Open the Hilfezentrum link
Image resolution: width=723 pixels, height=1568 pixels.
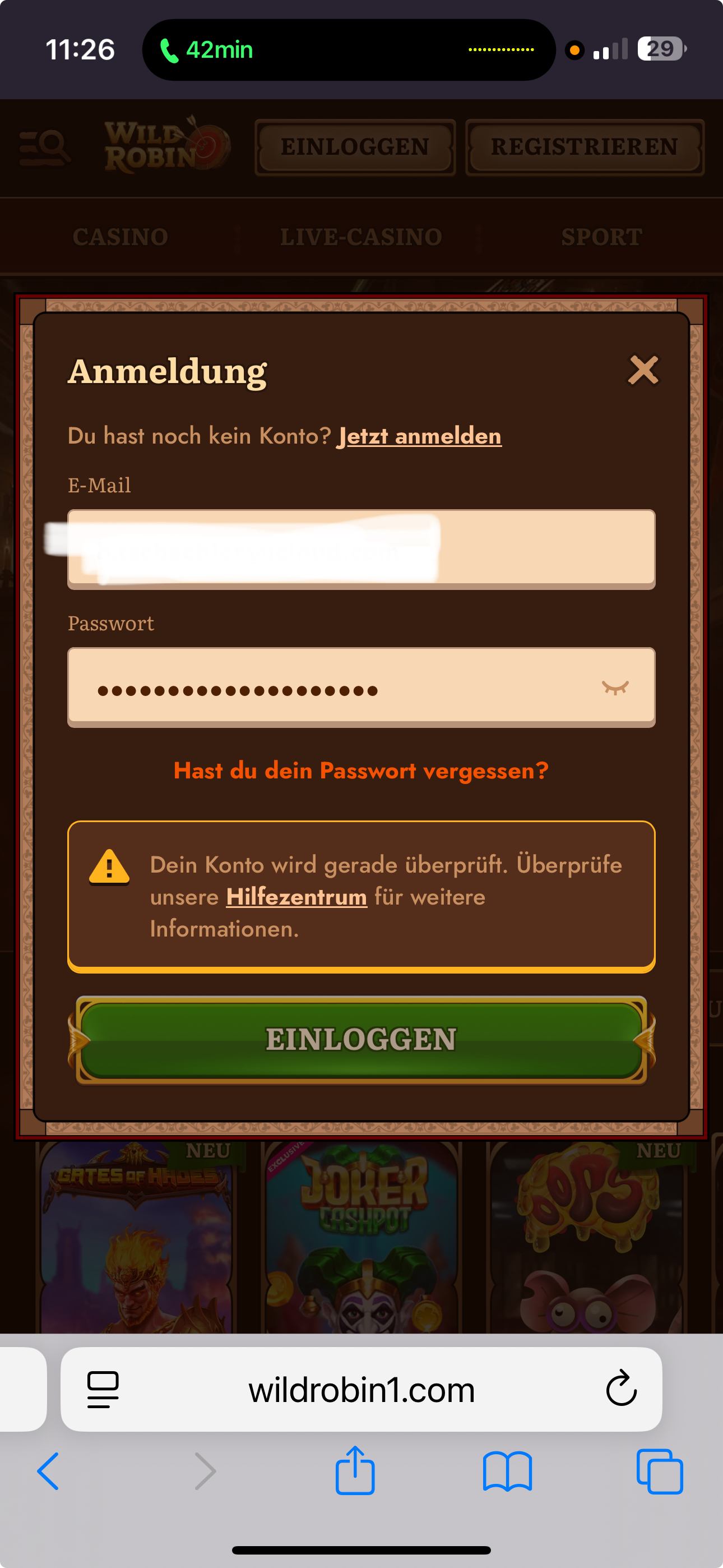pos(296,897)
